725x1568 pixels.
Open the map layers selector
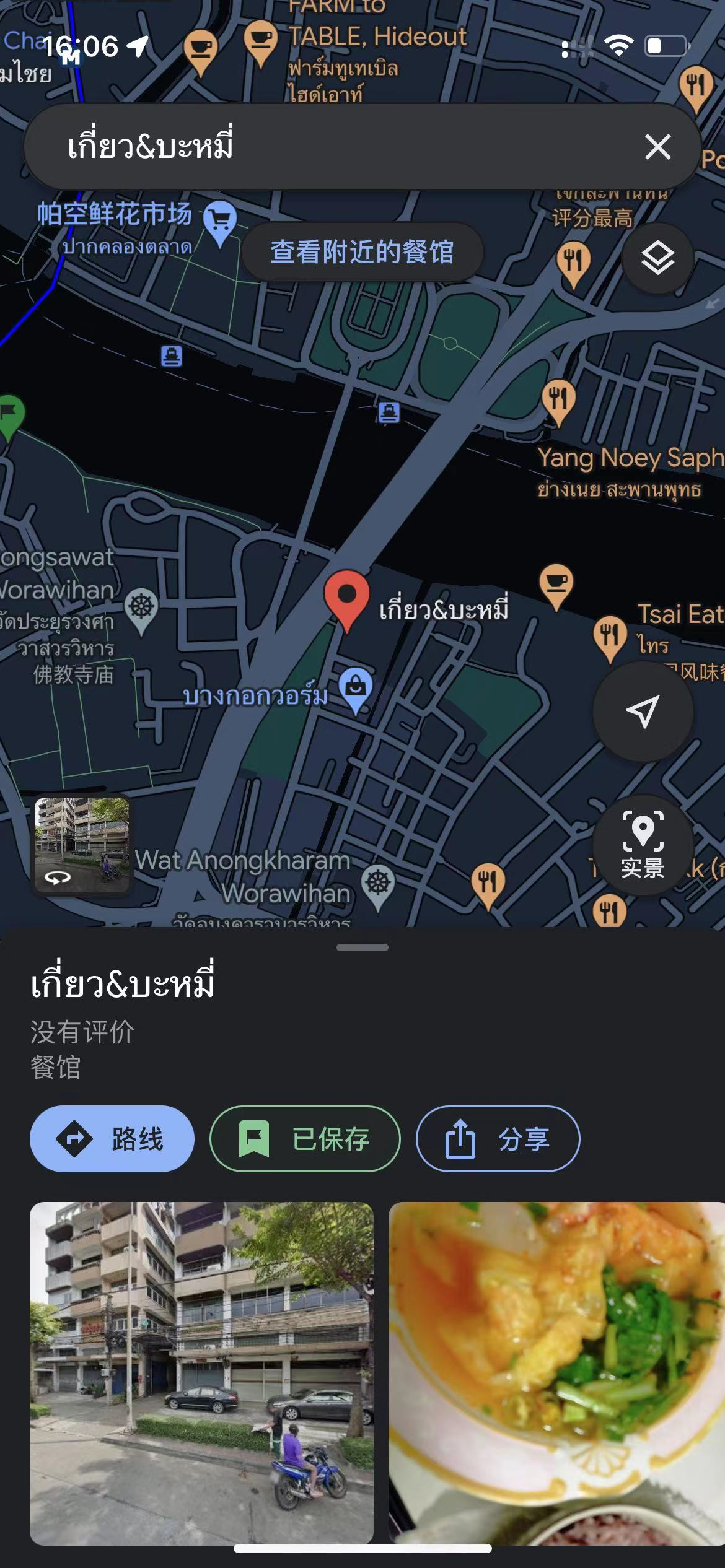(657, 258)
